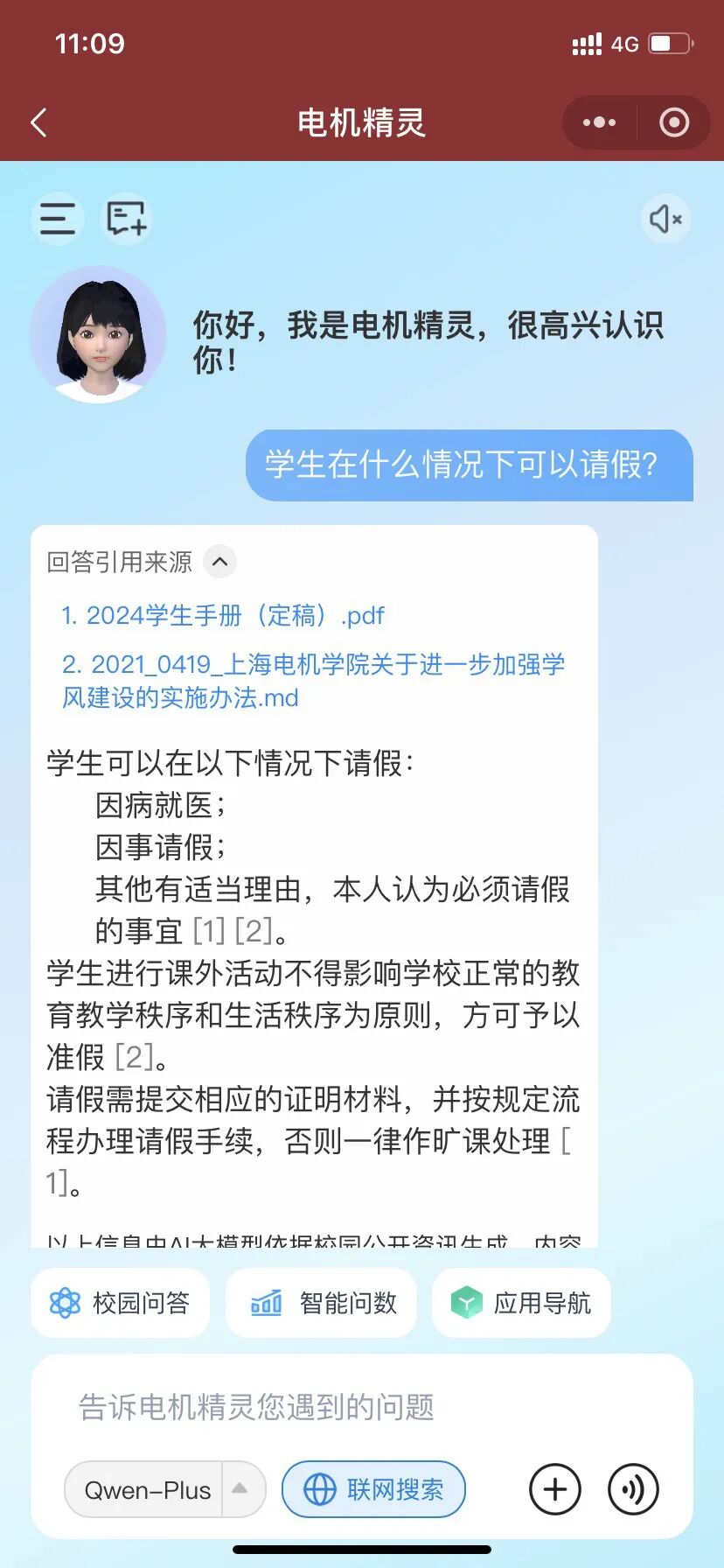724x1568 pixels.
Task: Open the mini program more options menu
Action: [x=599, y=122]
